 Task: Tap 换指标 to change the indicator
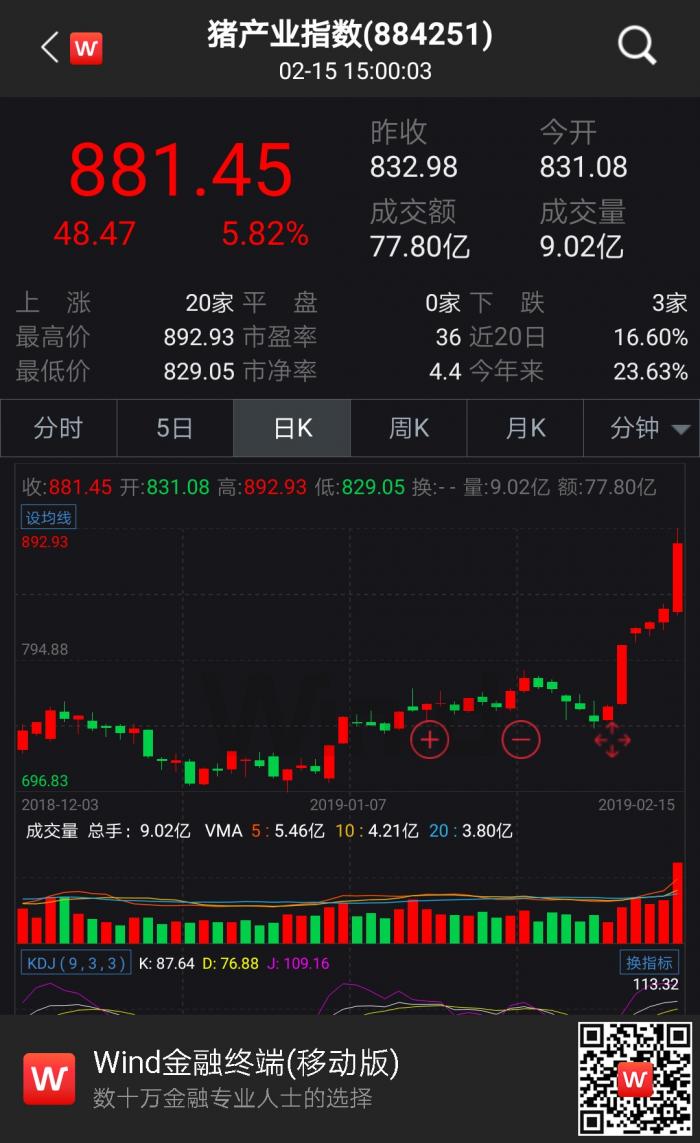click(649, 962)
